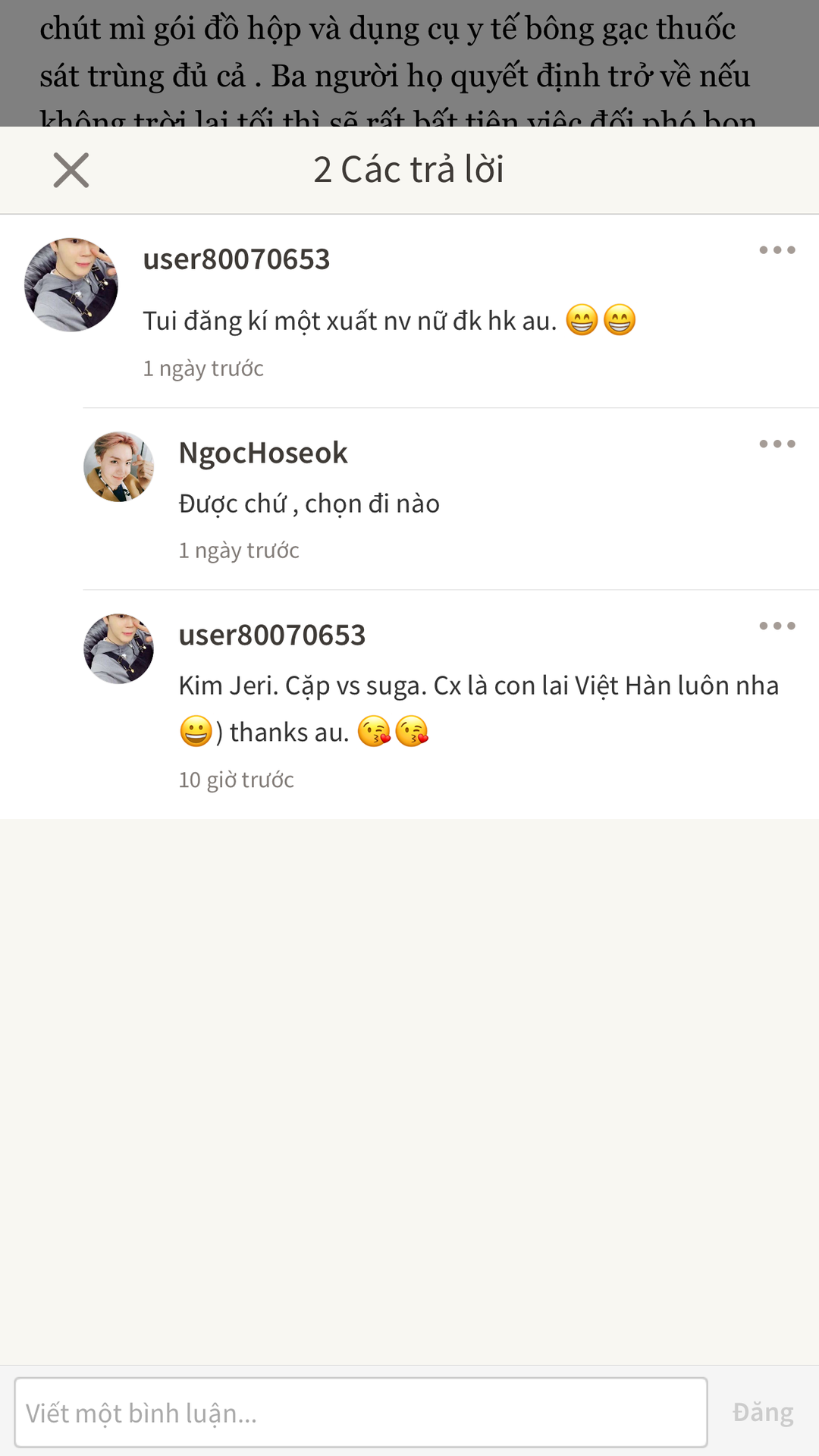View NgocHoseok's profile picture
Image resolution: width=819 pixels, height=1456 pixels.
point(118,467)
